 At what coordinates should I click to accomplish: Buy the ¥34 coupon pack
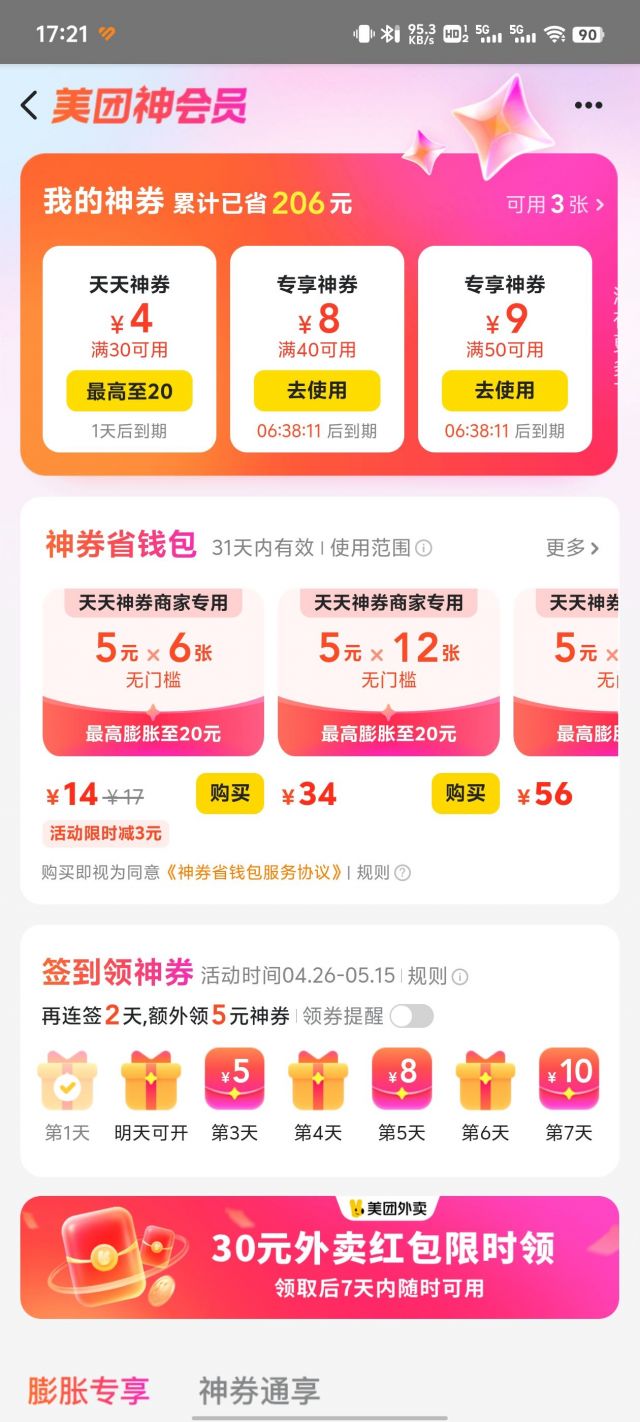point(465,793)
